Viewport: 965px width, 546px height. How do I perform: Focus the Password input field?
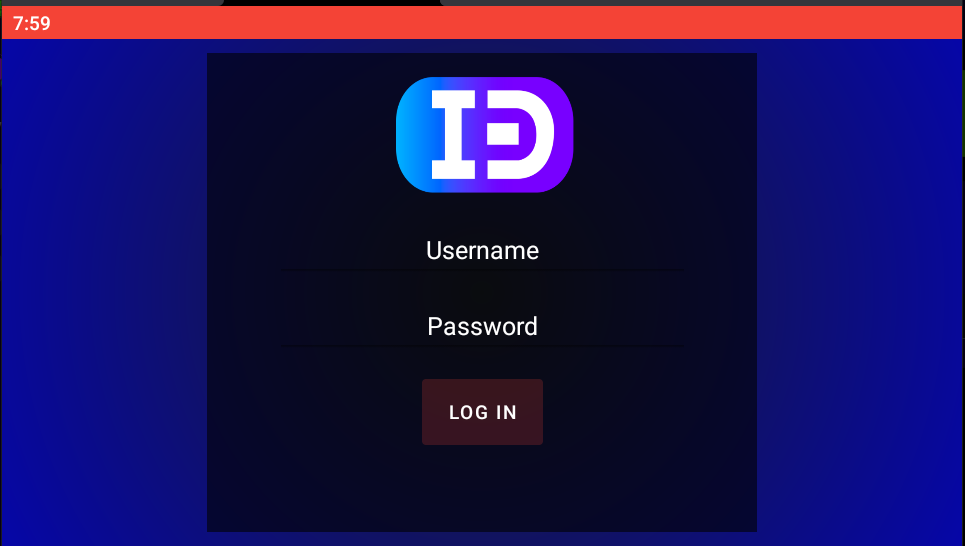tap(482, 327)
